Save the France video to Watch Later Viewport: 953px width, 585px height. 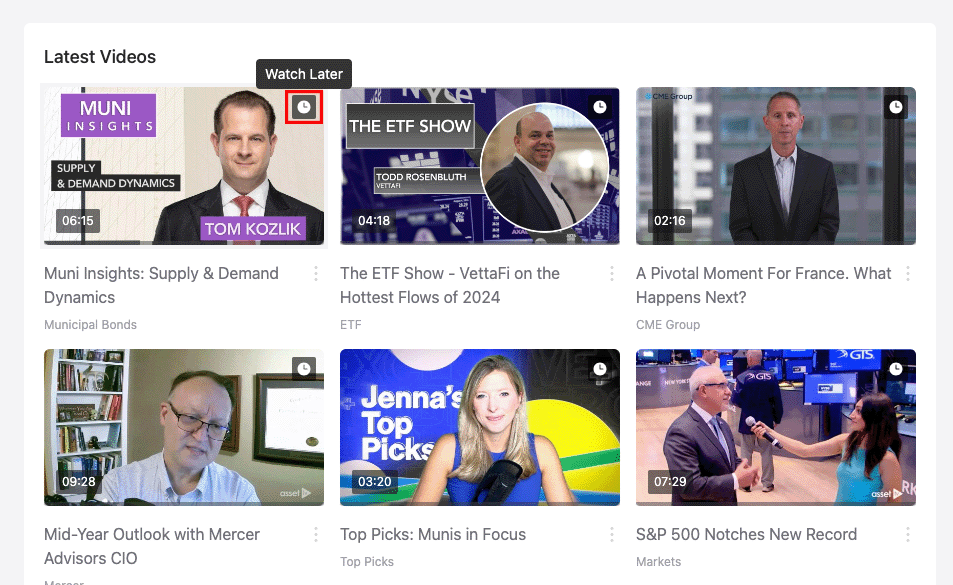pos(896,107)
